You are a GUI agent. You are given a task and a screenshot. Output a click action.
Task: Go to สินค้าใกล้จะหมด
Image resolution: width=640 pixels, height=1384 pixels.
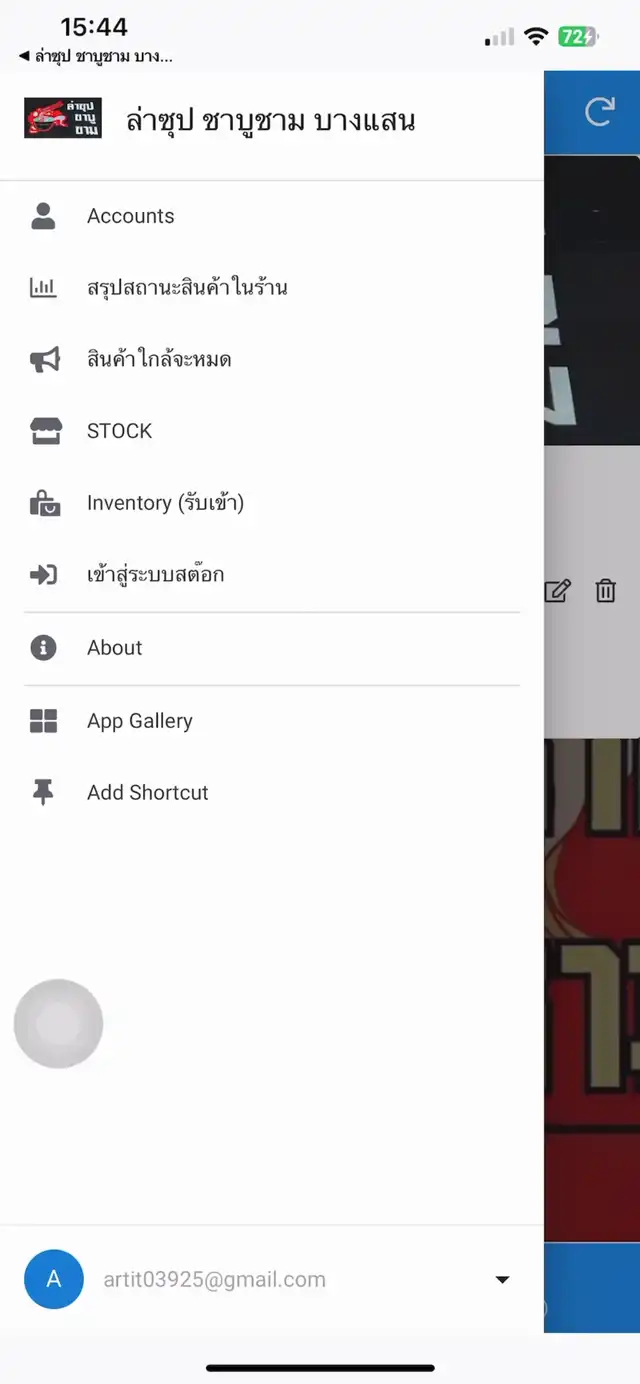(159, 360)
